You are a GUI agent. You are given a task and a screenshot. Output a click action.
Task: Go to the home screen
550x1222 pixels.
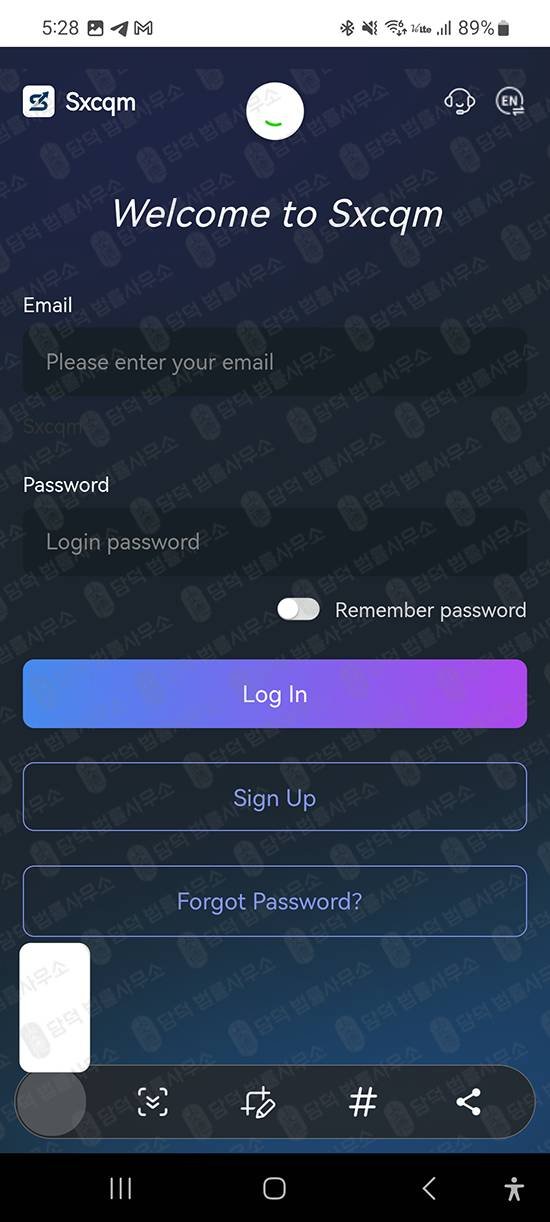click(x=274, y=1188)
